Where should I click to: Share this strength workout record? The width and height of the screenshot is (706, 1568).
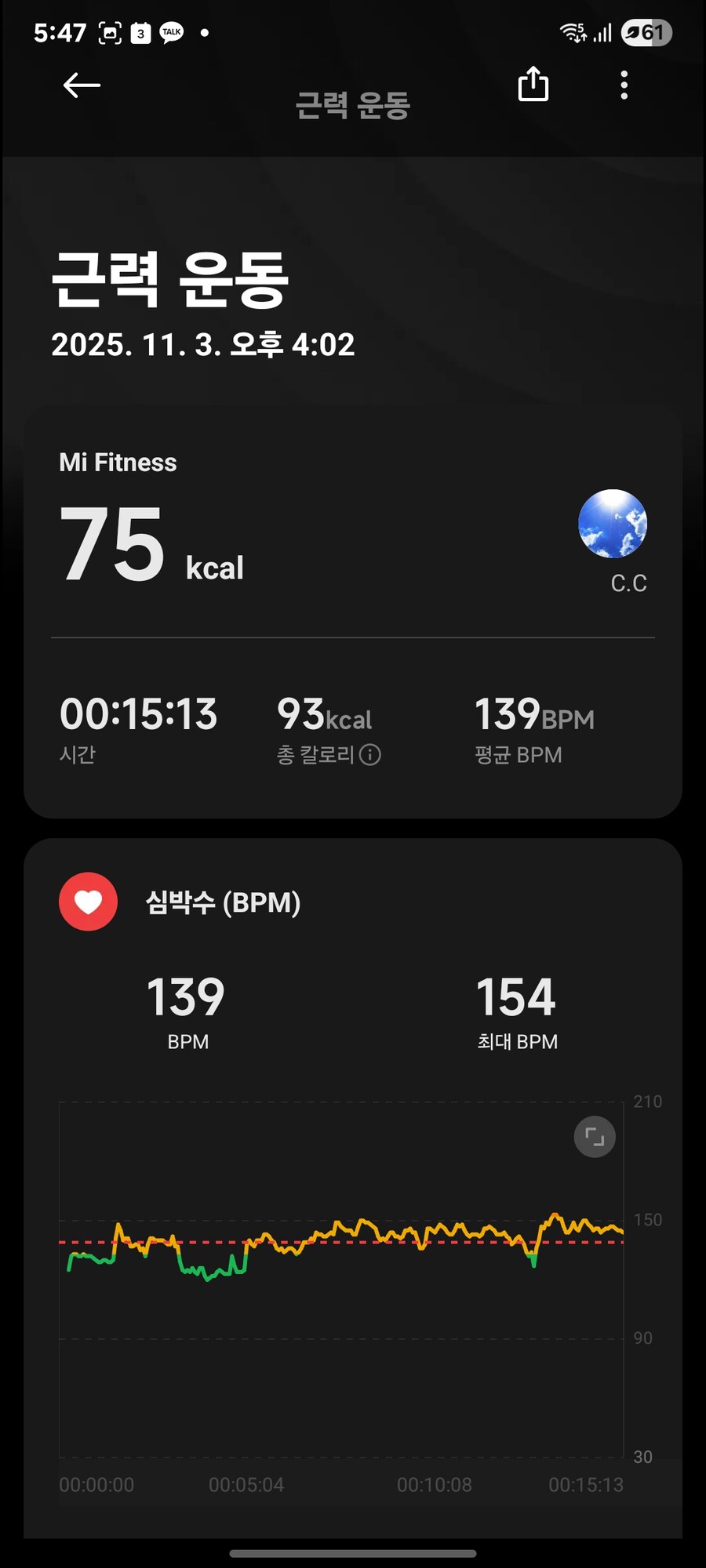533,84
